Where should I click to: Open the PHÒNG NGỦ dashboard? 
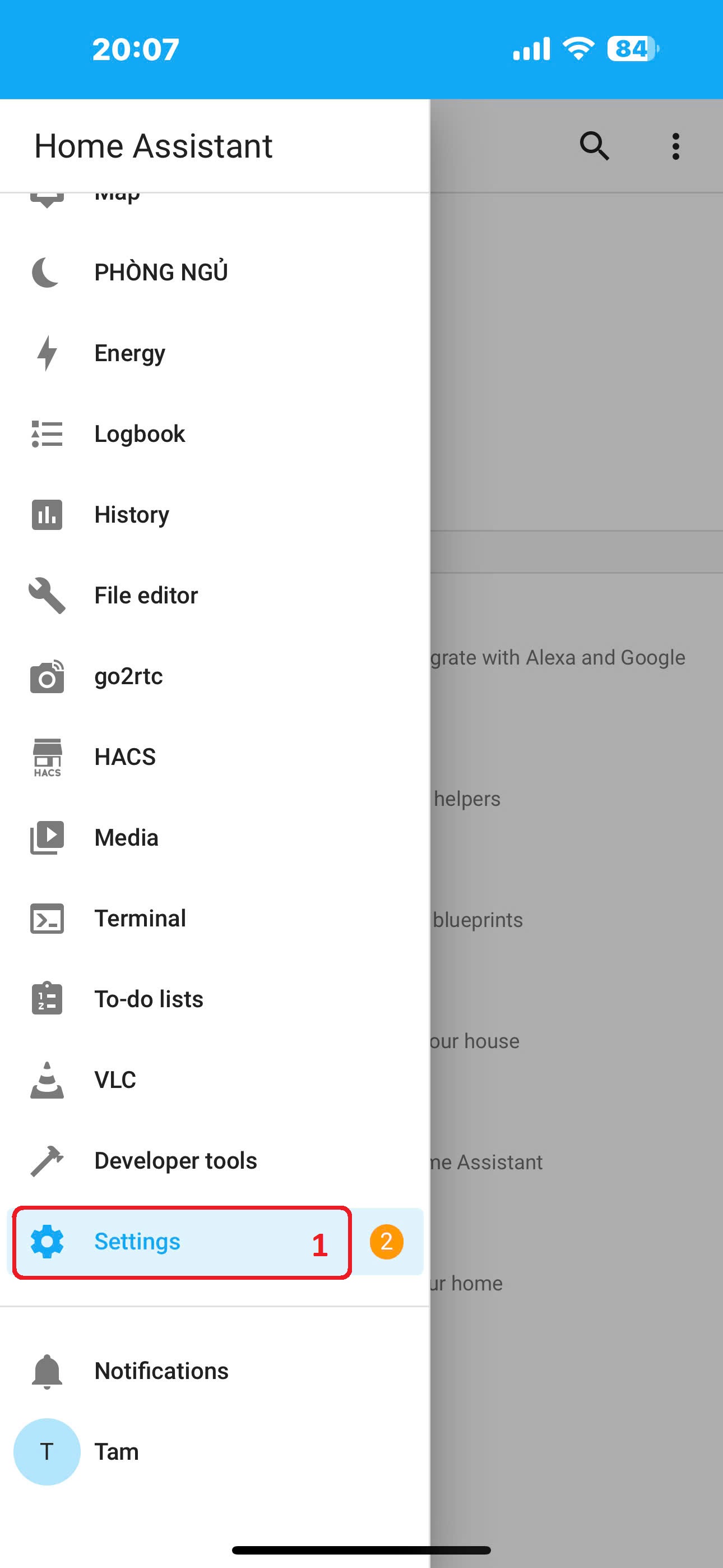(x=215, y=272)
